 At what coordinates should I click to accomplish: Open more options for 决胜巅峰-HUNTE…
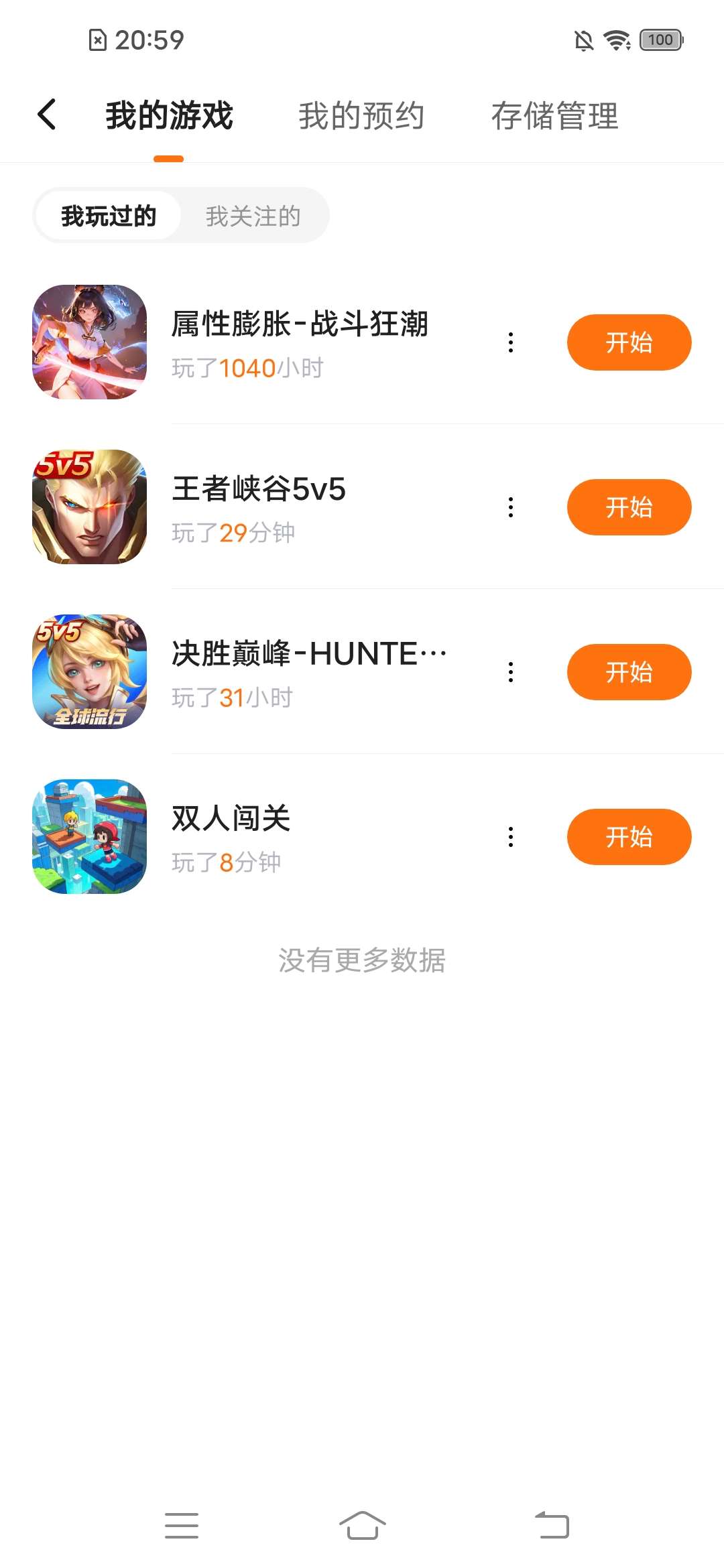point(511,672)
